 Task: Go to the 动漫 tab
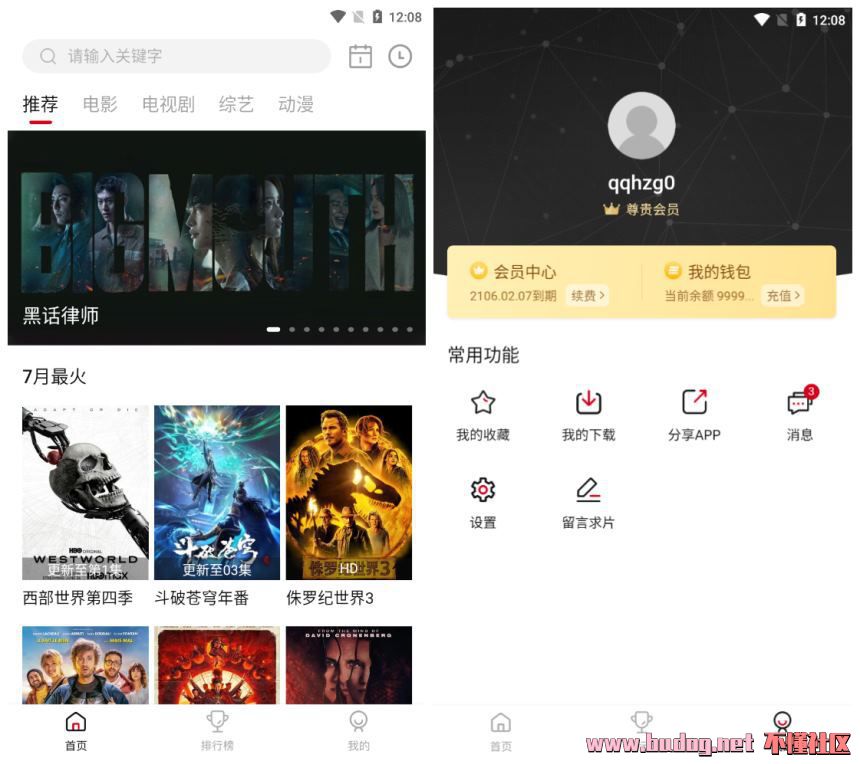click(296, 104)
